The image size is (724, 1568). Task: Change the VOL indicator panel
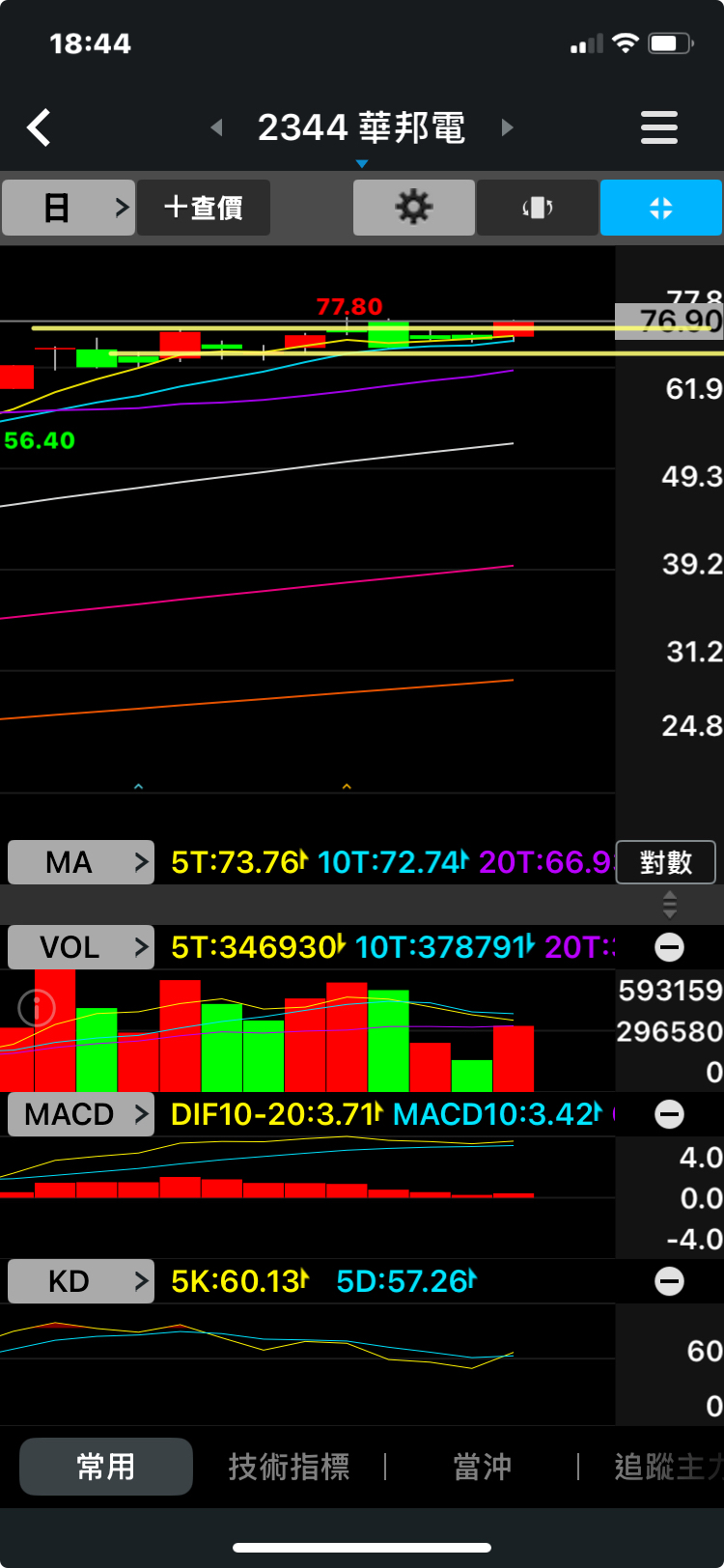[81, 947]
